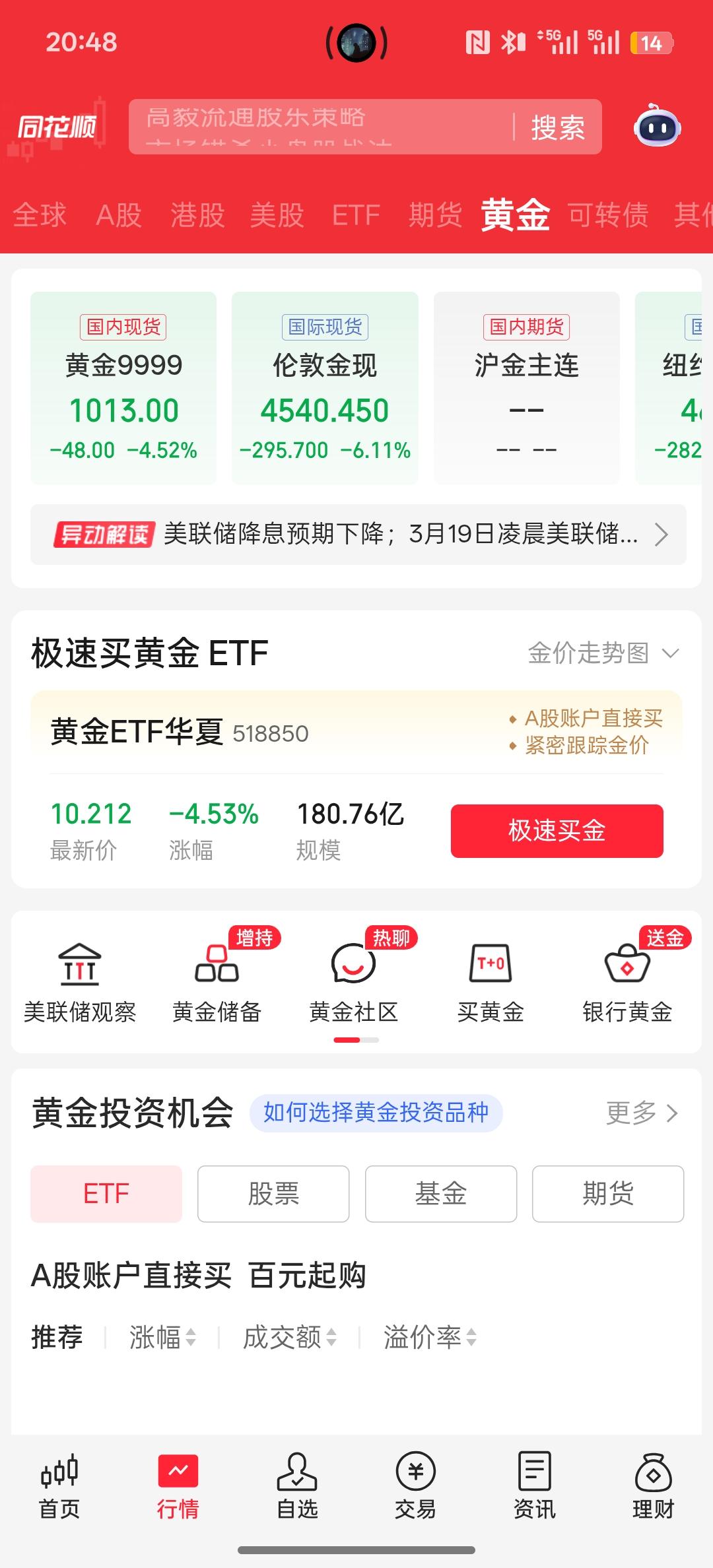This screenshot has width=713, height=1568.
Task: Open the AI robot assistant icon
Action: pyautogui.click(x=658, y=127)
